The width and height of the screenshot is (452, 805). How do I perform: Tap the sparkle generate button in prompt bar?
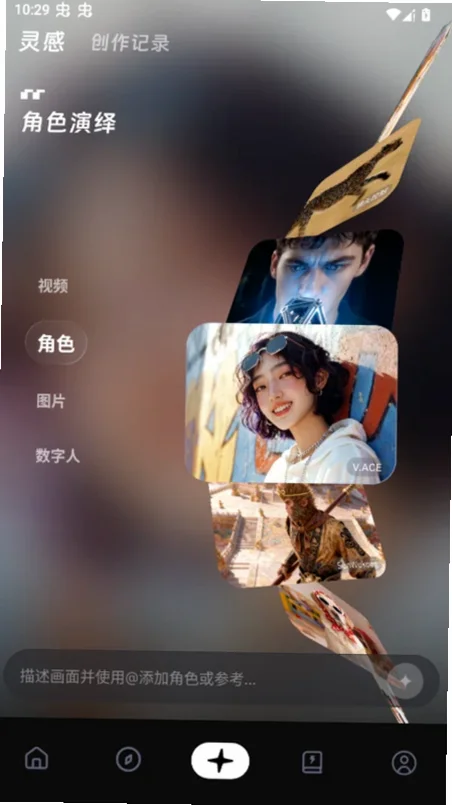(406, 681)
